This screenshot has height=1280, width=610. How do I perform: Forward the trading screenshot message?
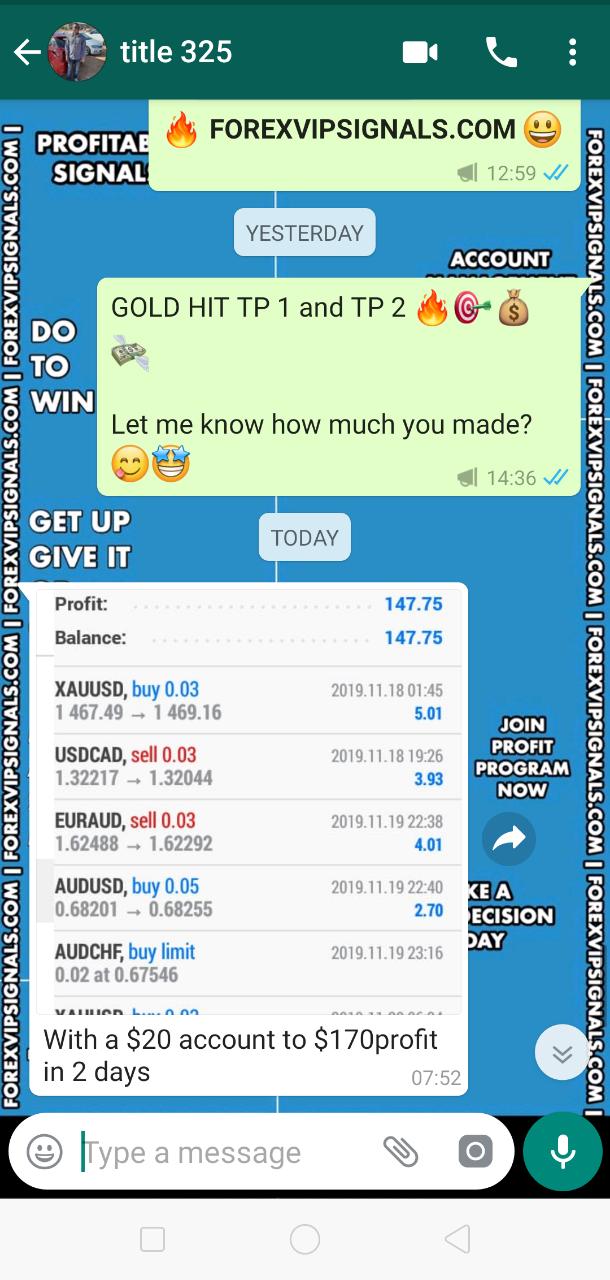pyautogui.click(x=509, y=840)
